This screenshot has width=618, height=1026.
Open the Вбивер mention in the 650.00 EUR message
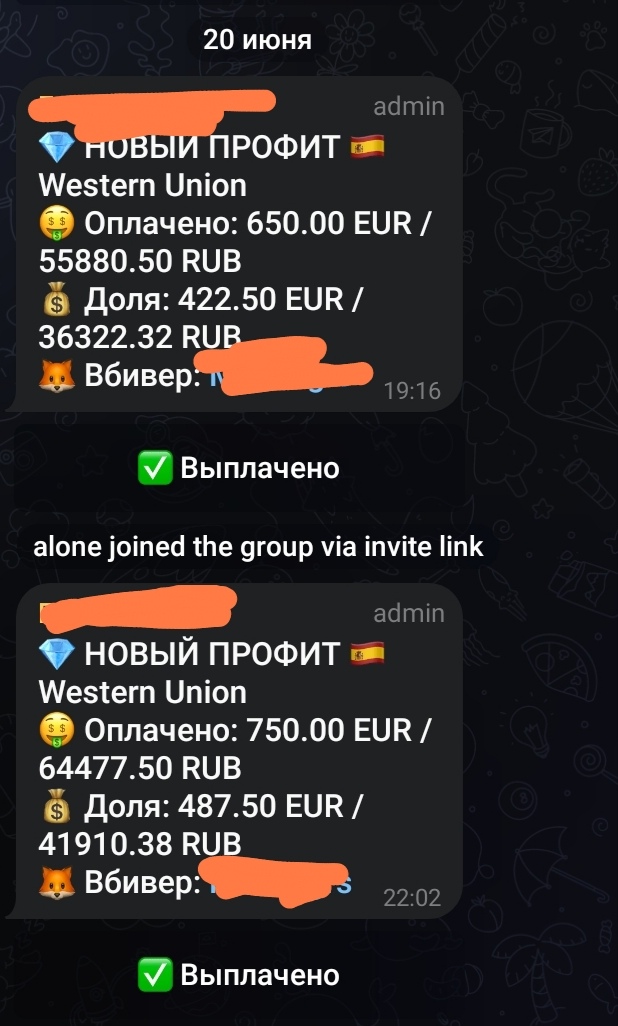pyautogui.click(x=265, y=378)
